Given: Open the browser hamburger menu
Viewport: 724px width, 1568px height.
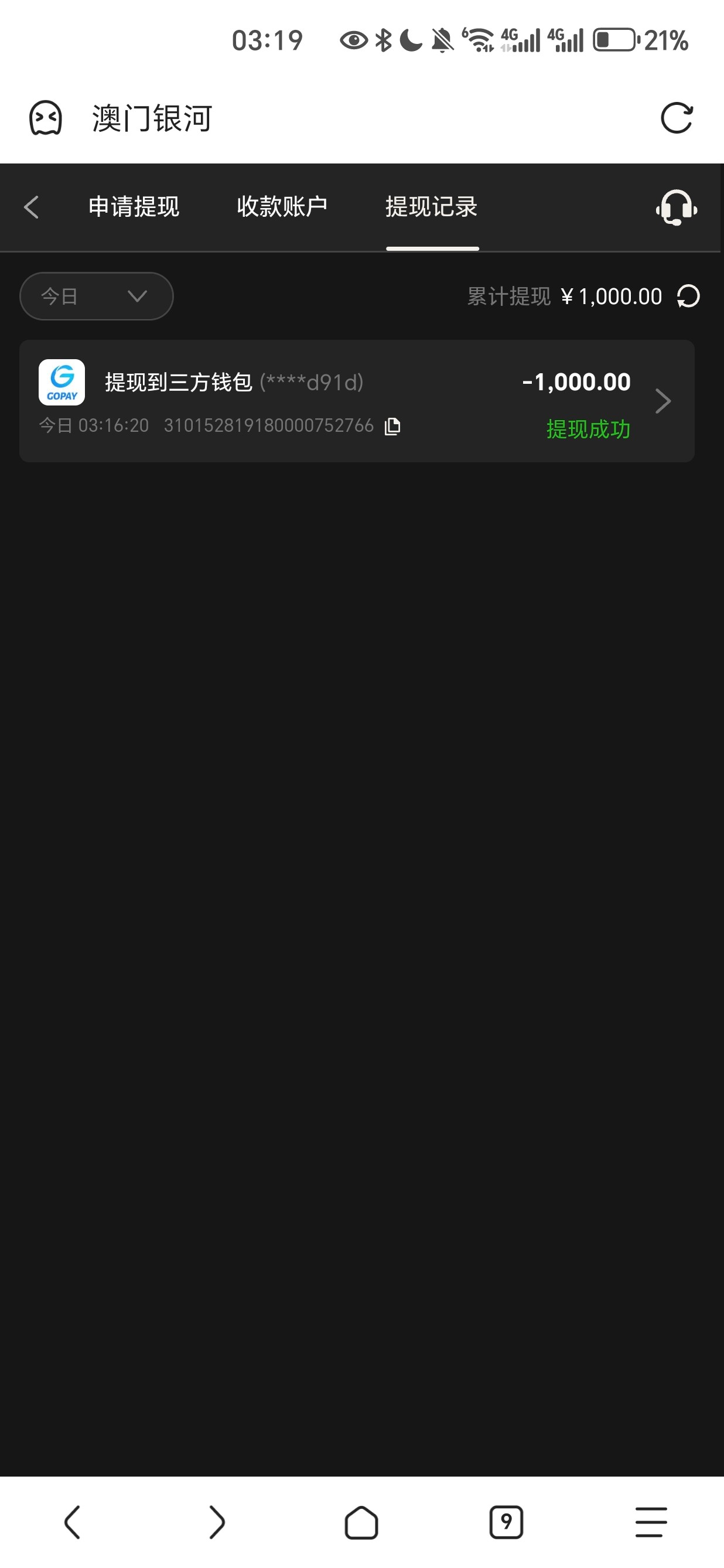Looking at the screenshot, I should click(x=650, y=1522).
